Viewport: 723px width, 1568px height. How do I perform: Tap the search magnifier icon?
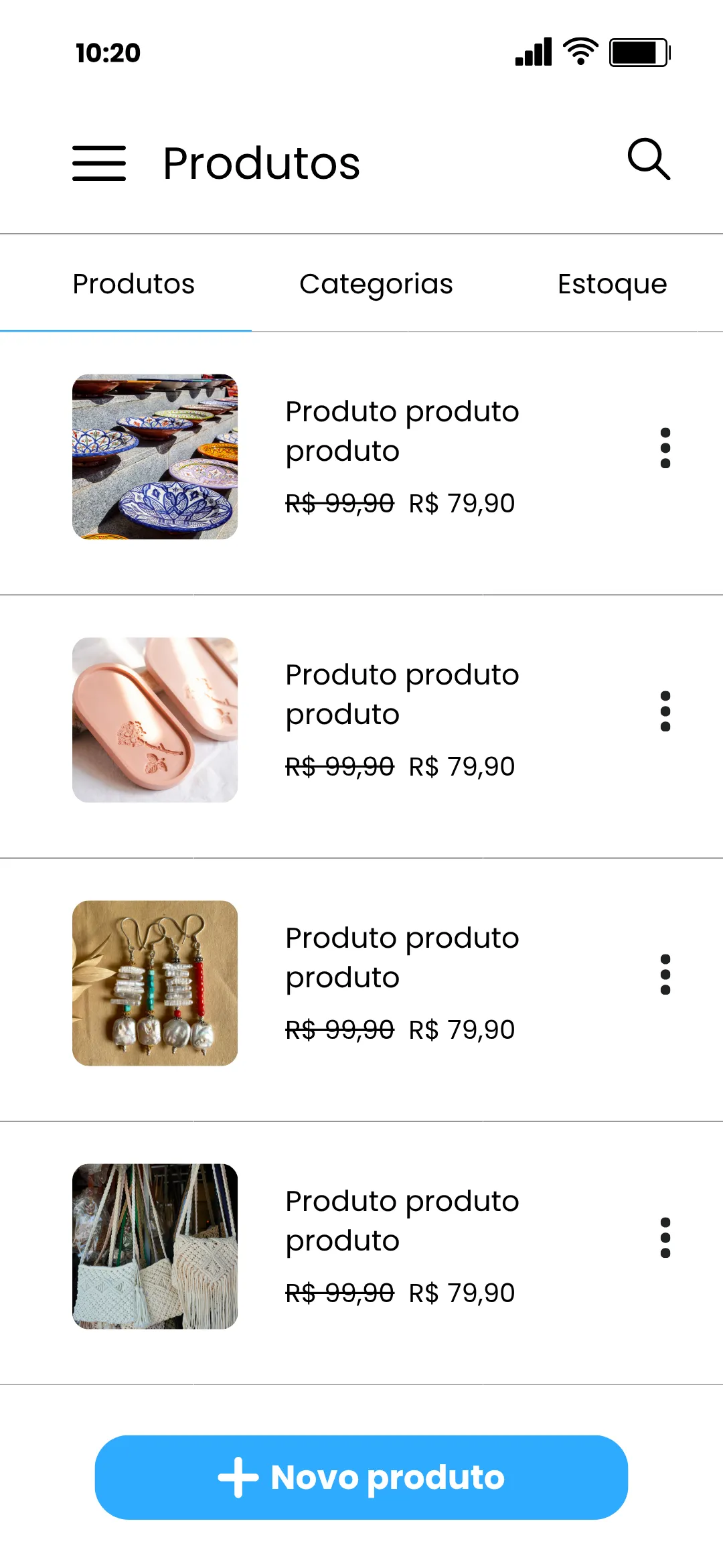(x=649, y=159)
